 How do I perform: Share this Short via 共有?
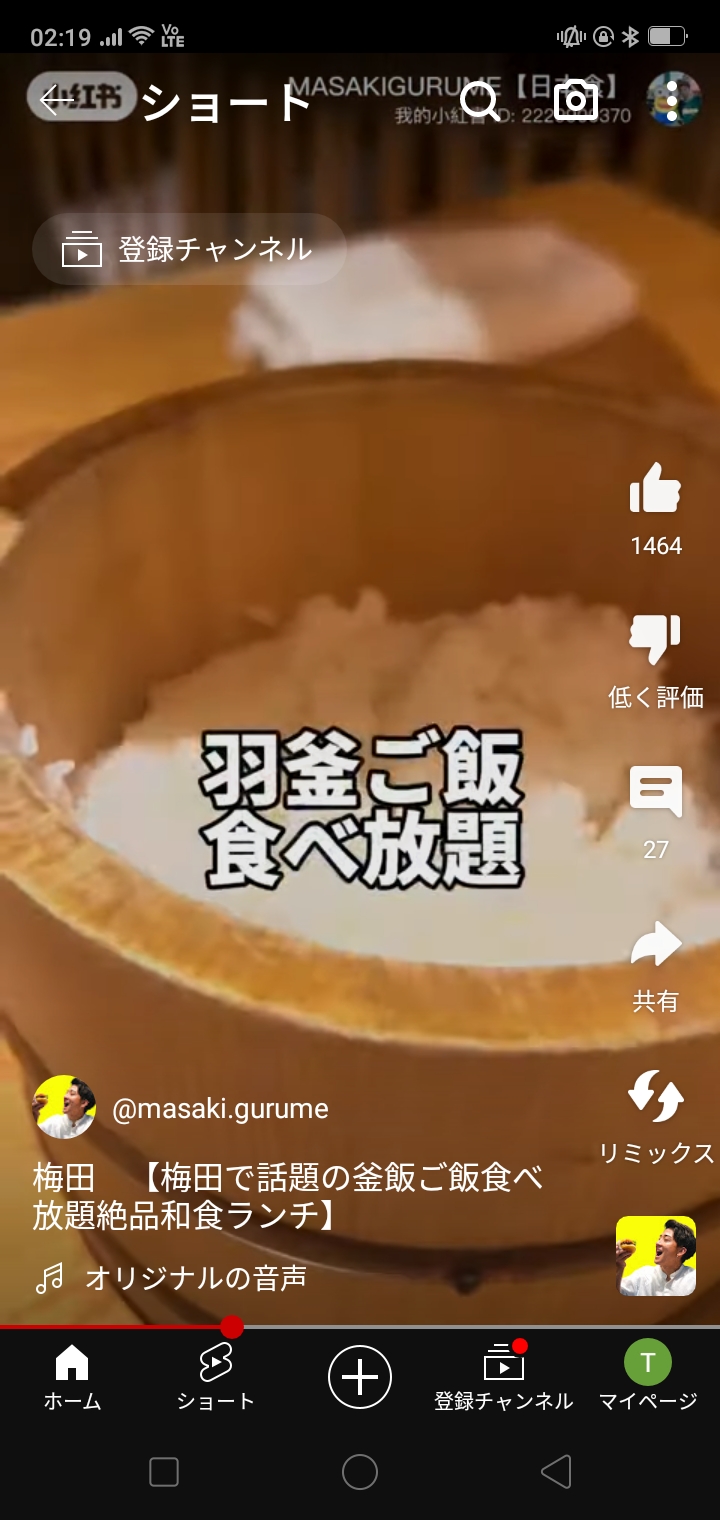[655, 945]
